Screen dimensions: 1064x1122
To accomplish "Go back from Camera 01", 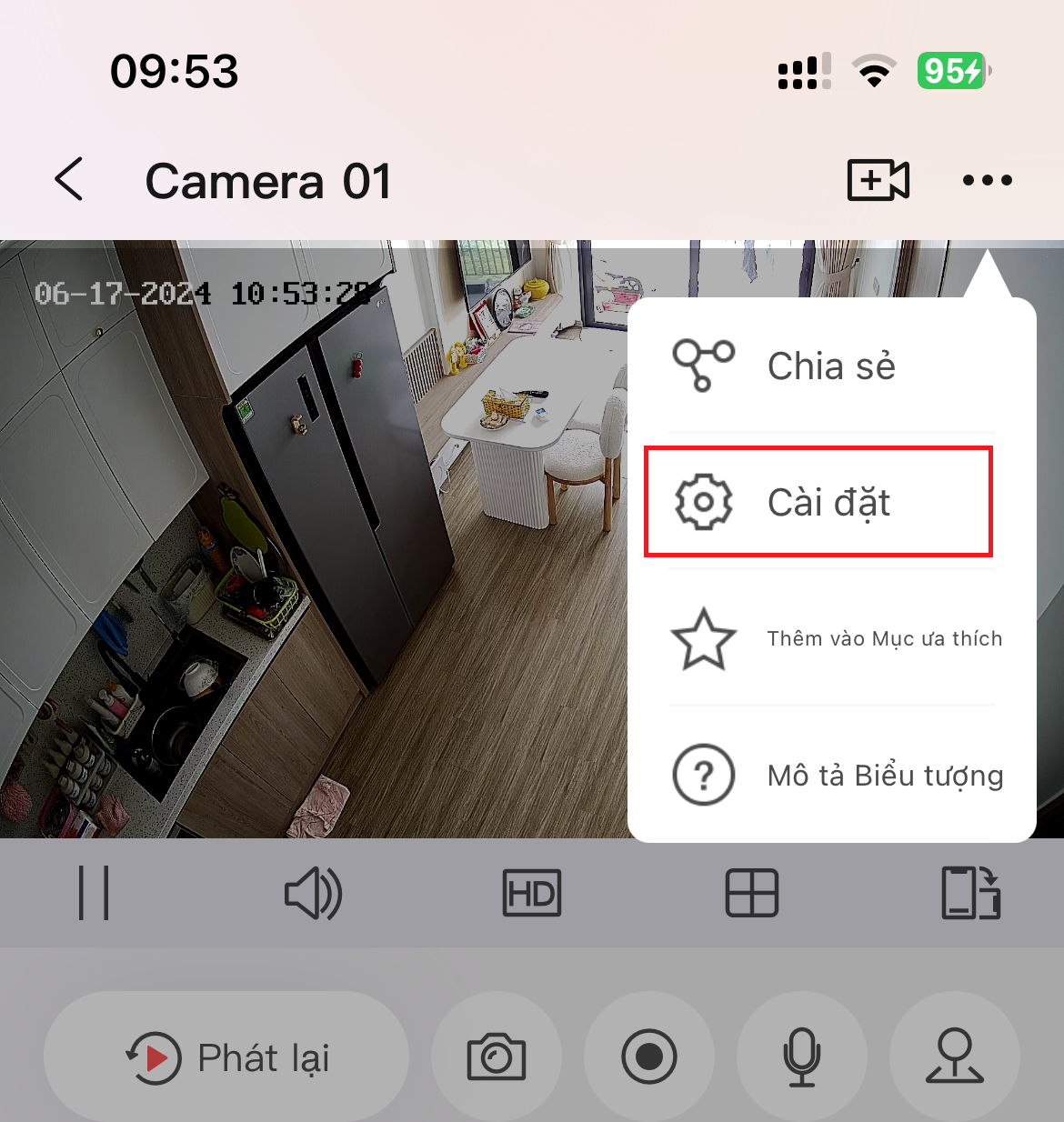I will [x=70, y=179].
